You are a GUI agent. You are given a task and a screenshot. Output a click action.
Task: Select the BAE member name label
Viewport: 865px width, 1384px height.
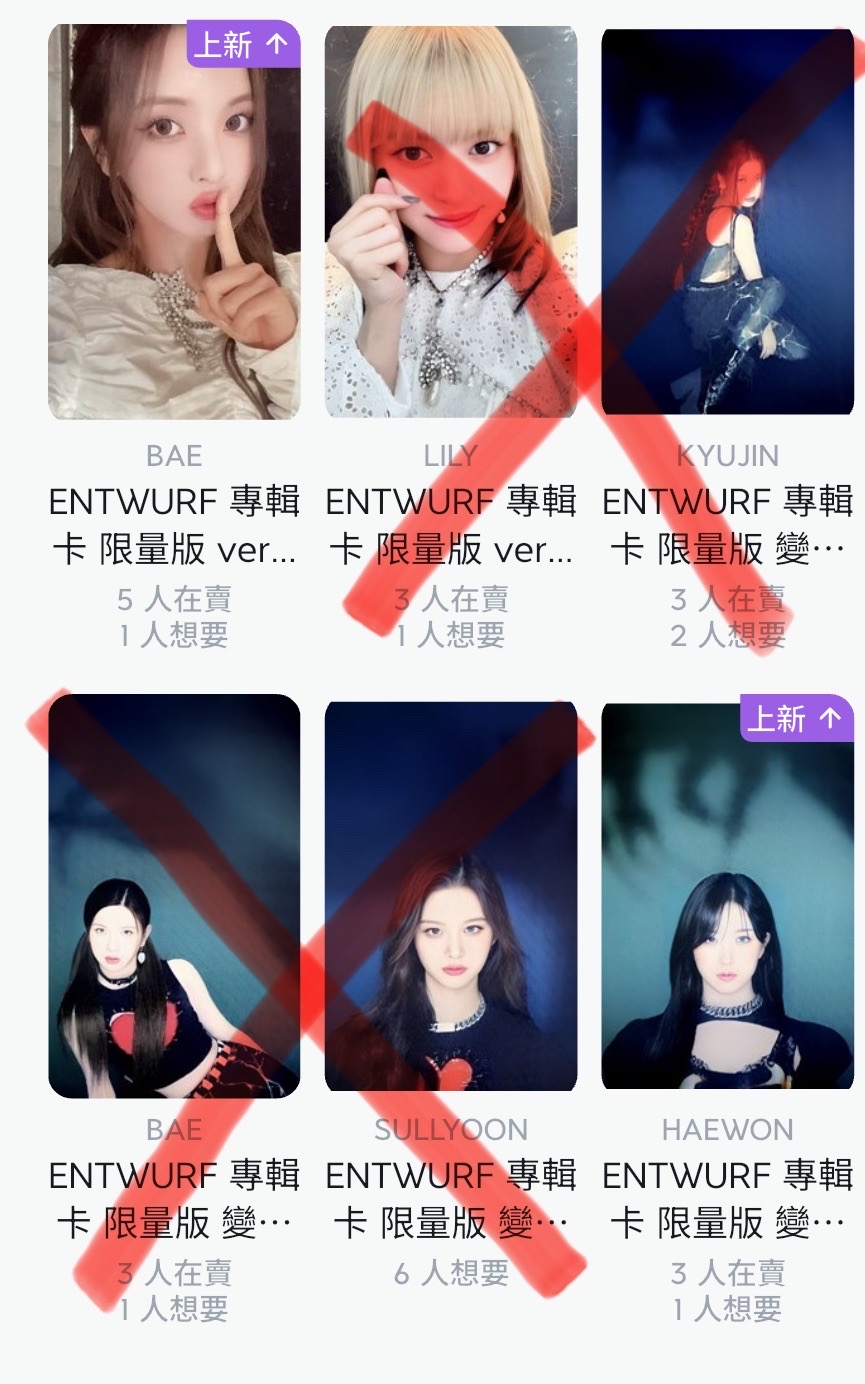pyautogui.click(x=174, y=455)
